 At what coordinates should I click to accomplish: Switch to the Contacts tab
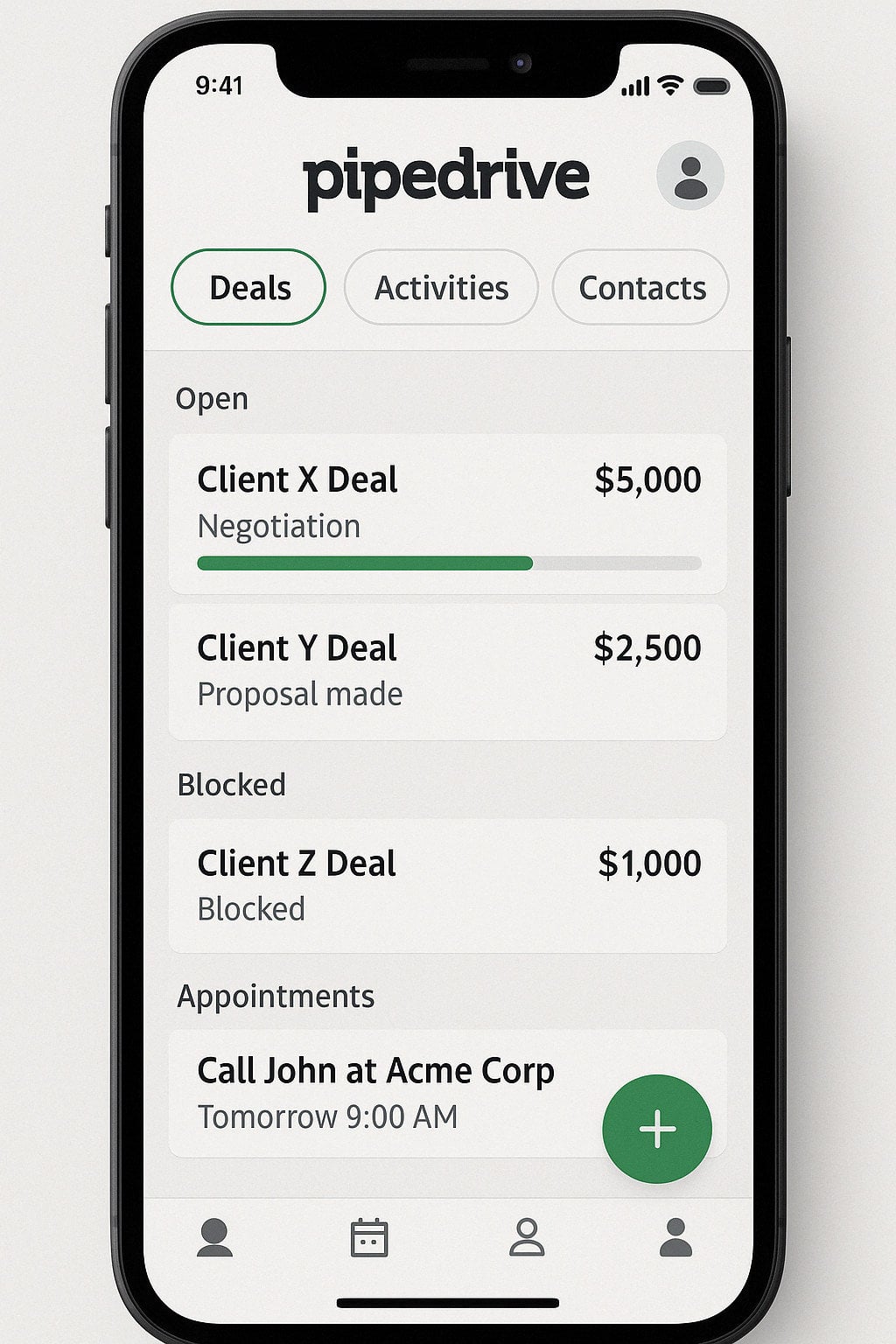[641, 288]
